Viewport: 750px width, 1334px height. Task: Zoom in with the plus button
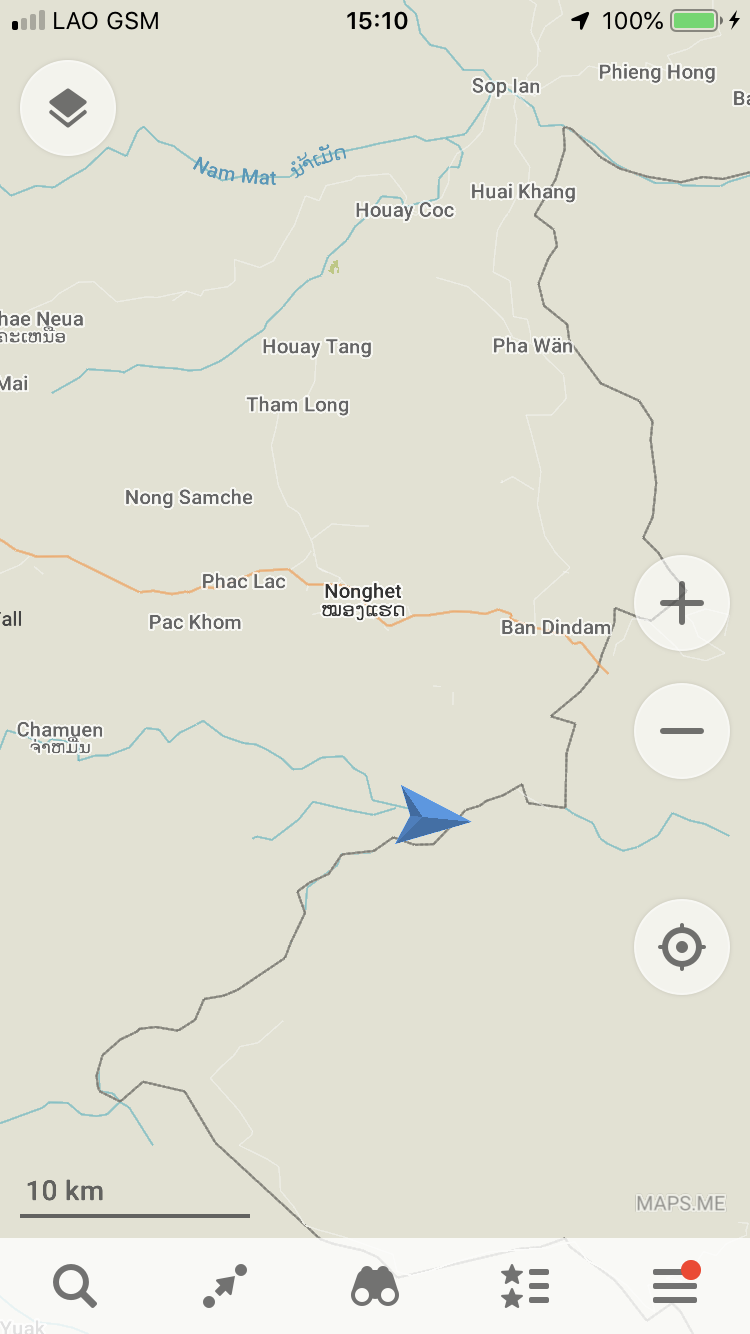click(x=682, y=604)
